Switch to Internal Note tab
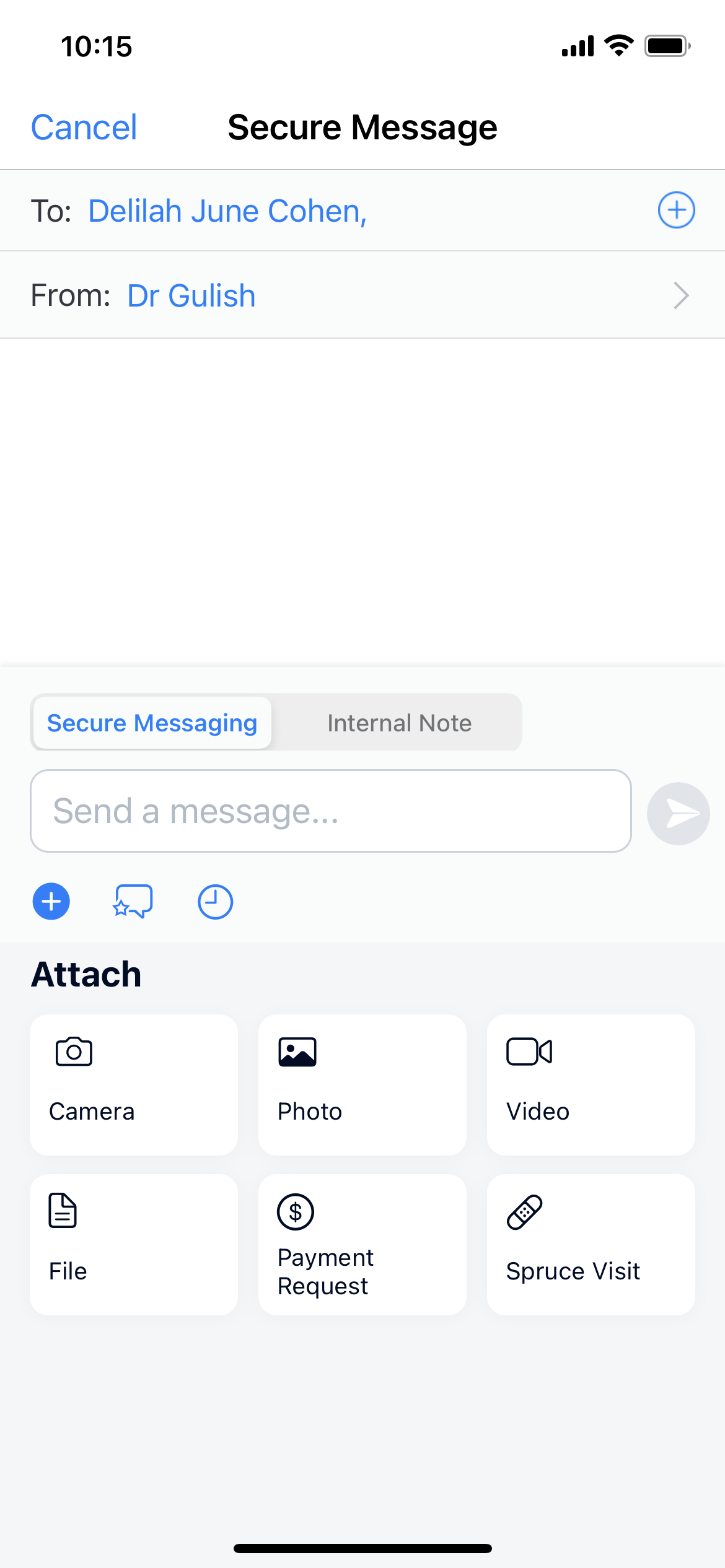725x1568 pixels. coord(399,723)
